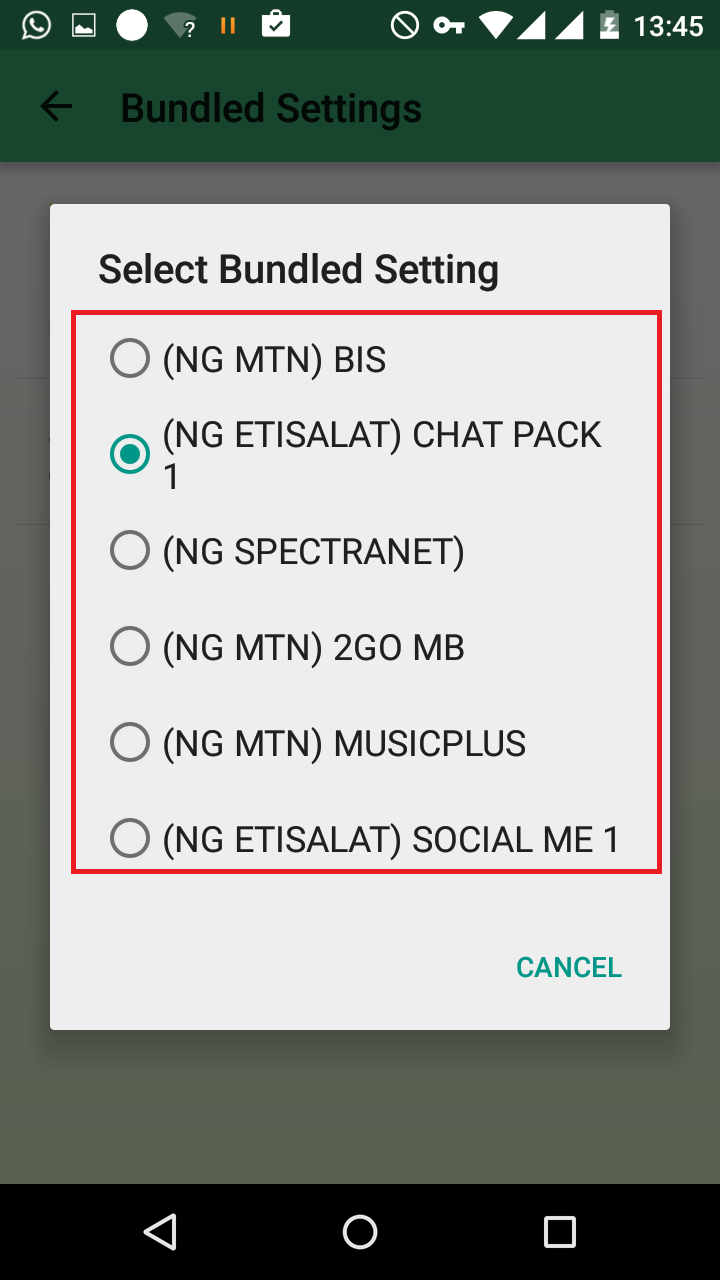Pick (NG MTN) 2GO MB
The image size is (720, 1280).
365,647
